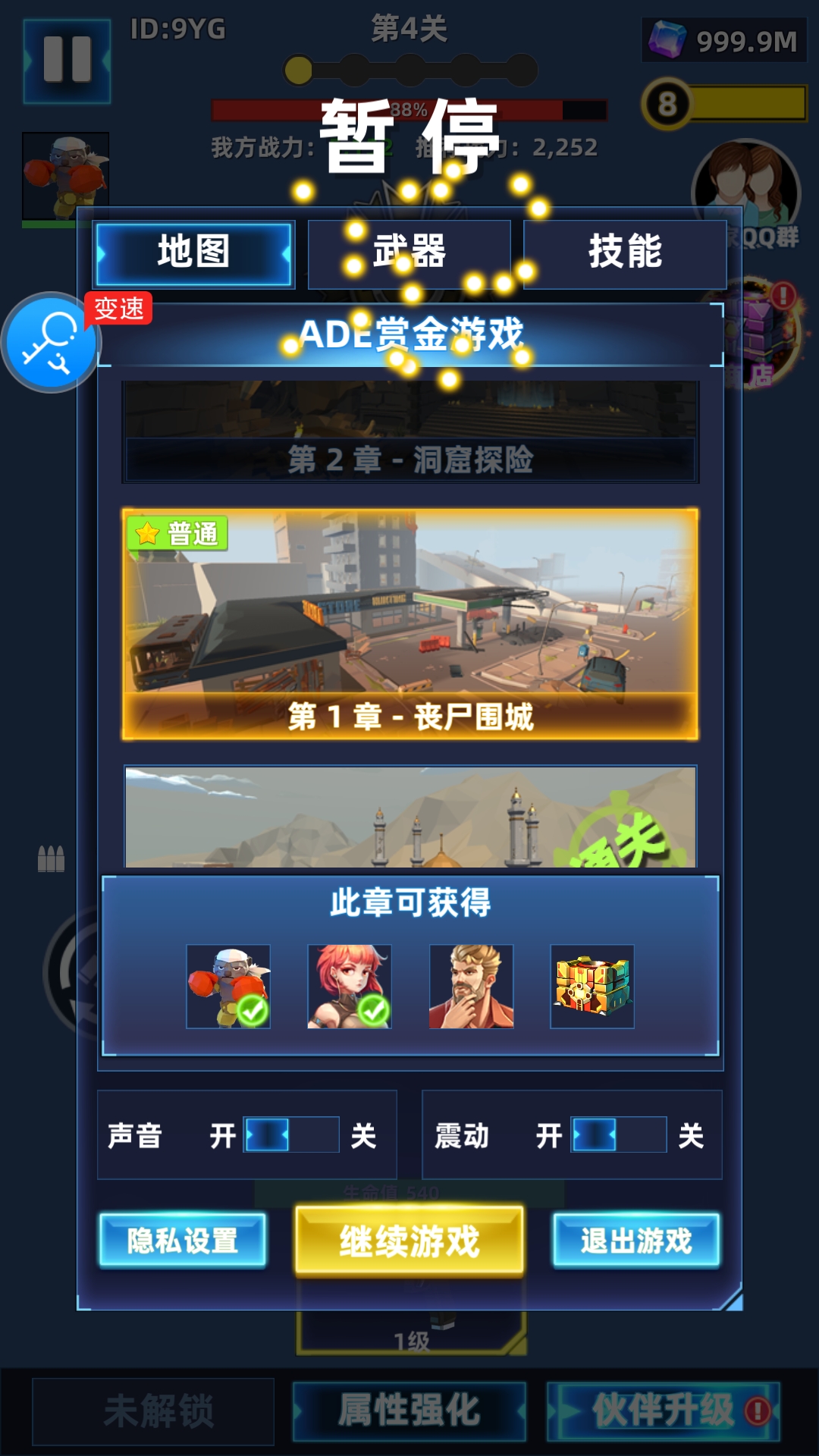Toggle the 震动 vibration switch

point(619,1135)
